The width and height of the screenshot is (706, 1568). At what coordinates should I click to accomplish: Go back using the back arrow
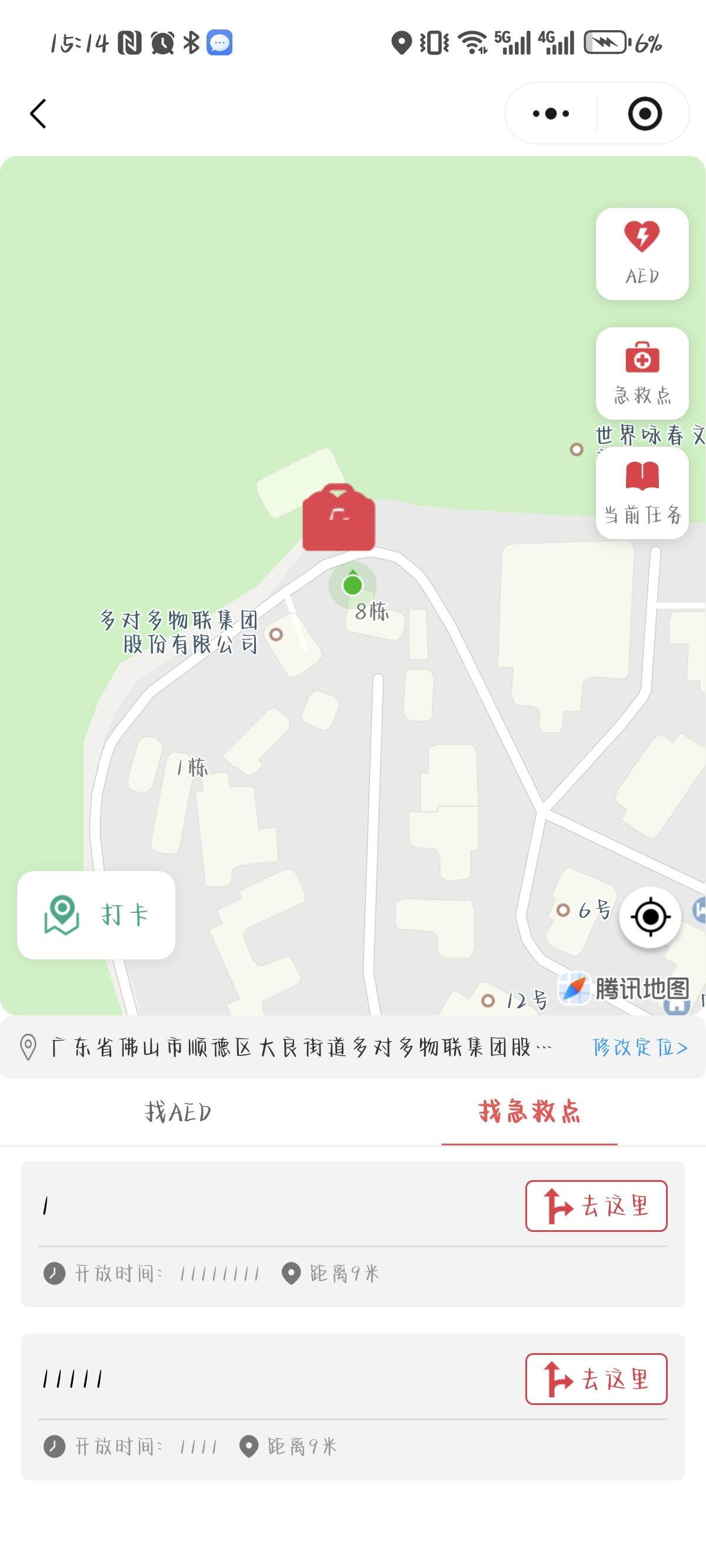[x=38, y=114]
